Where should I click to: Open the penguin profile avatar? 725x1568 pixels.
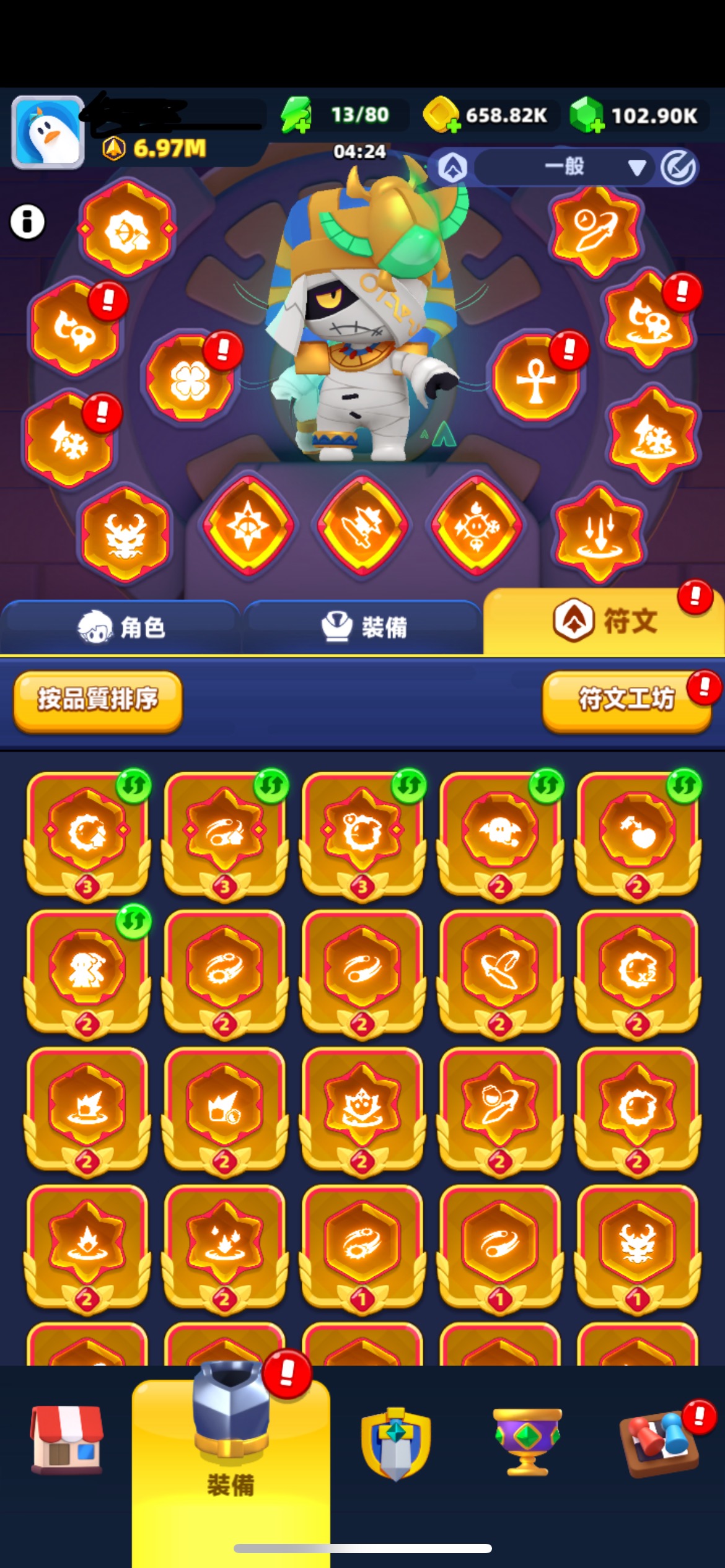click(x=48, y=133)
